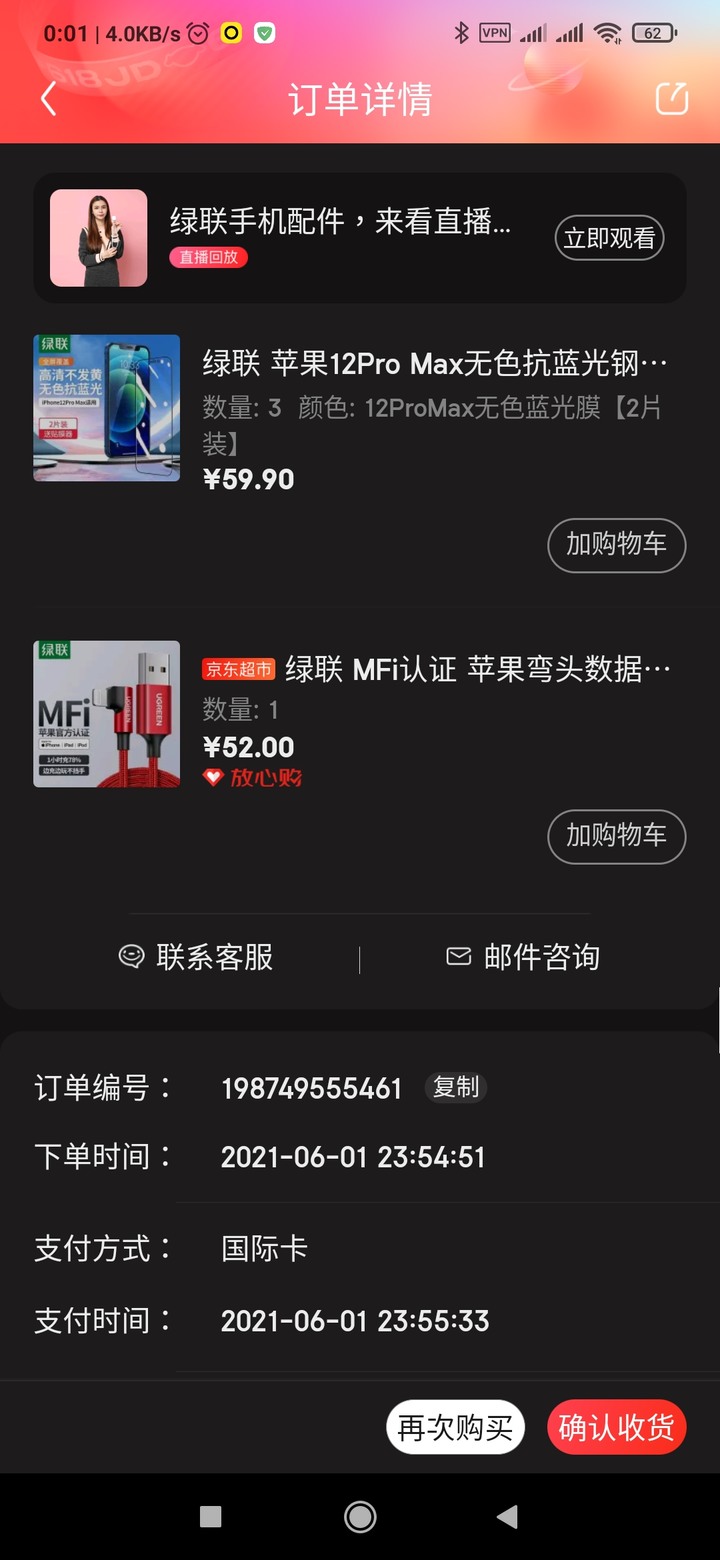Open 邮件咨询 email inquiry

tap(522, 957)
